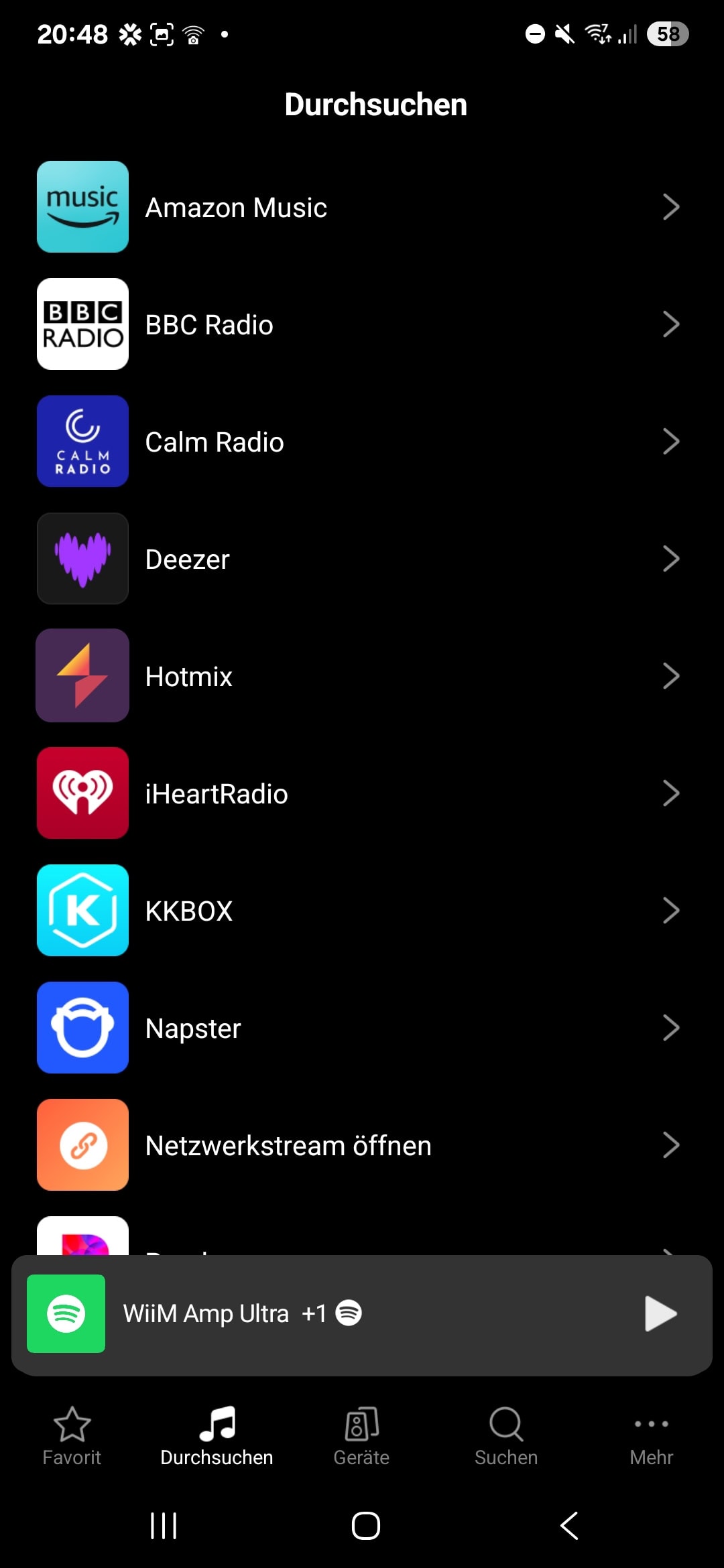
Task: Open Napster
Action: tap(362, 1028)
